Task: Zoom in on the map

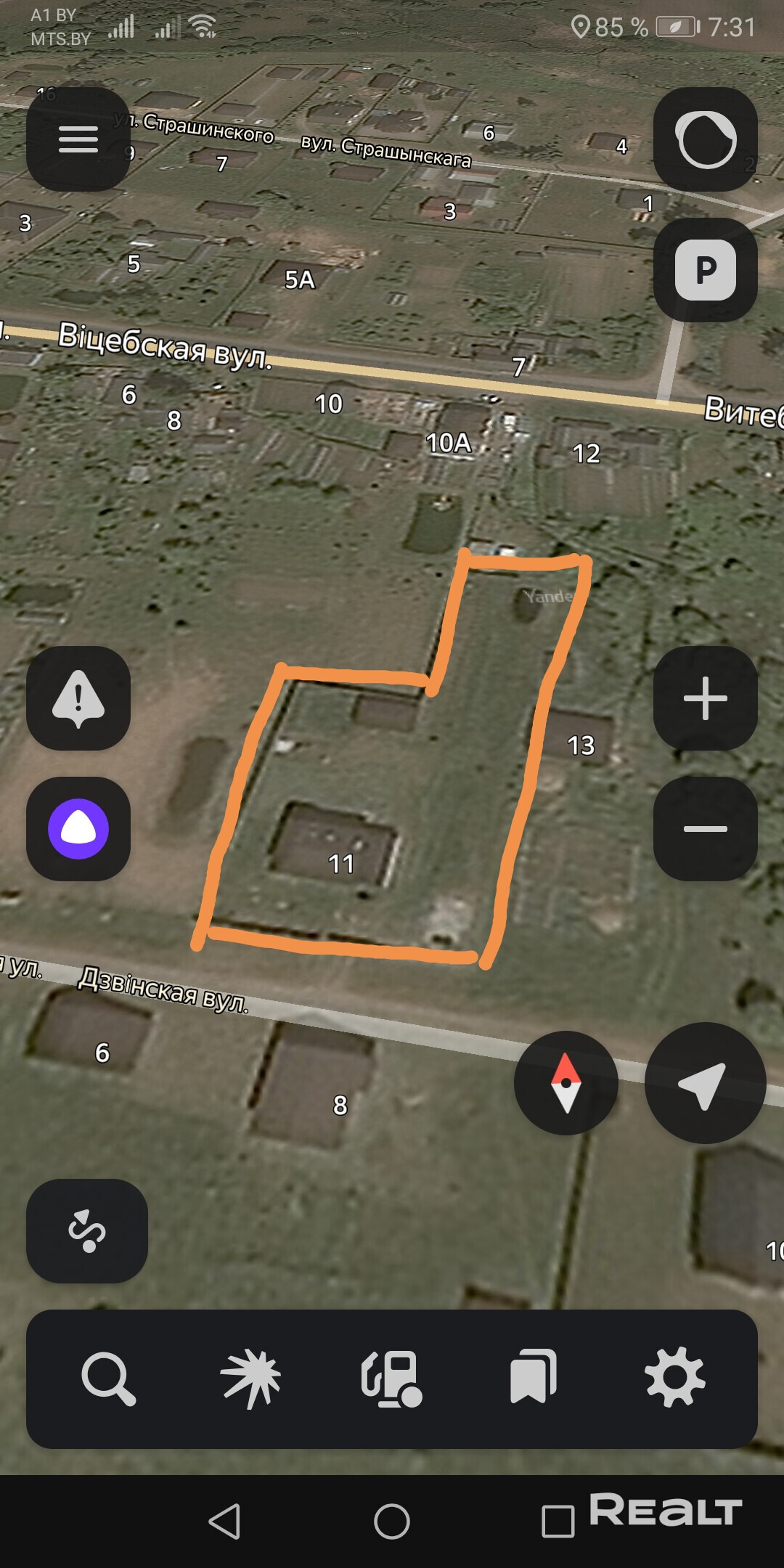Action: coord(706,698)
